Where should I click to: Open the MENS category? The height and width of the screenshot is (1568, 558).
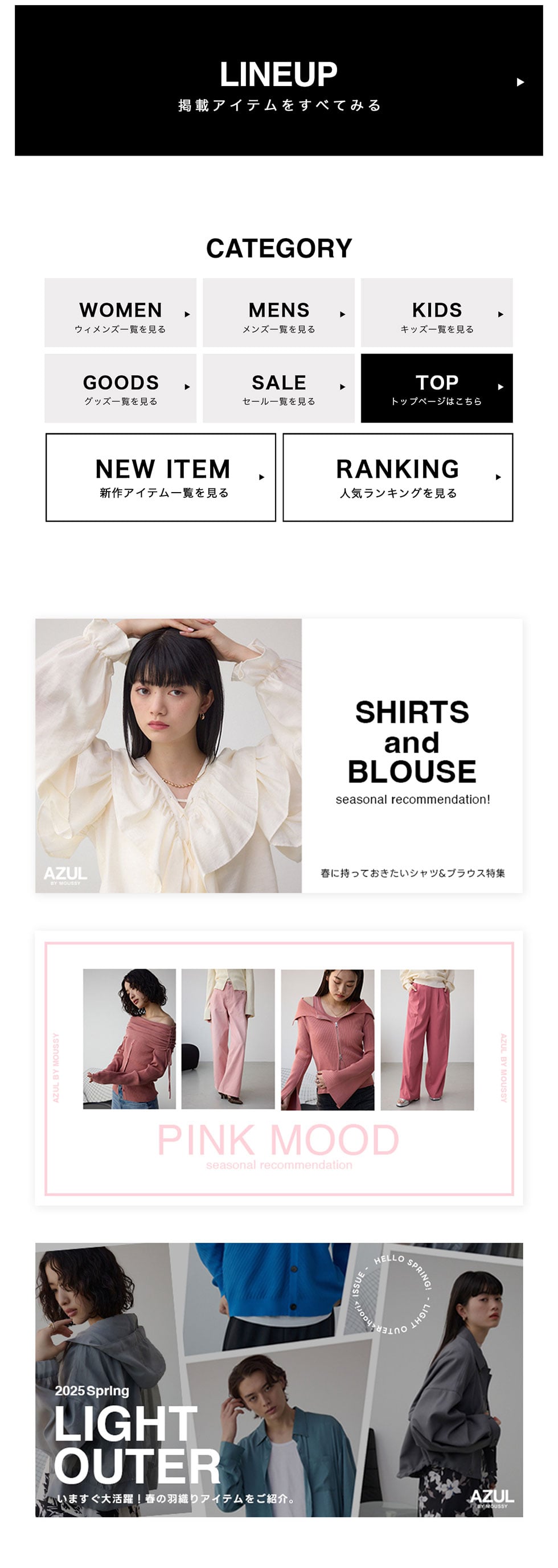pyautogui.click(x=278, y=313)
